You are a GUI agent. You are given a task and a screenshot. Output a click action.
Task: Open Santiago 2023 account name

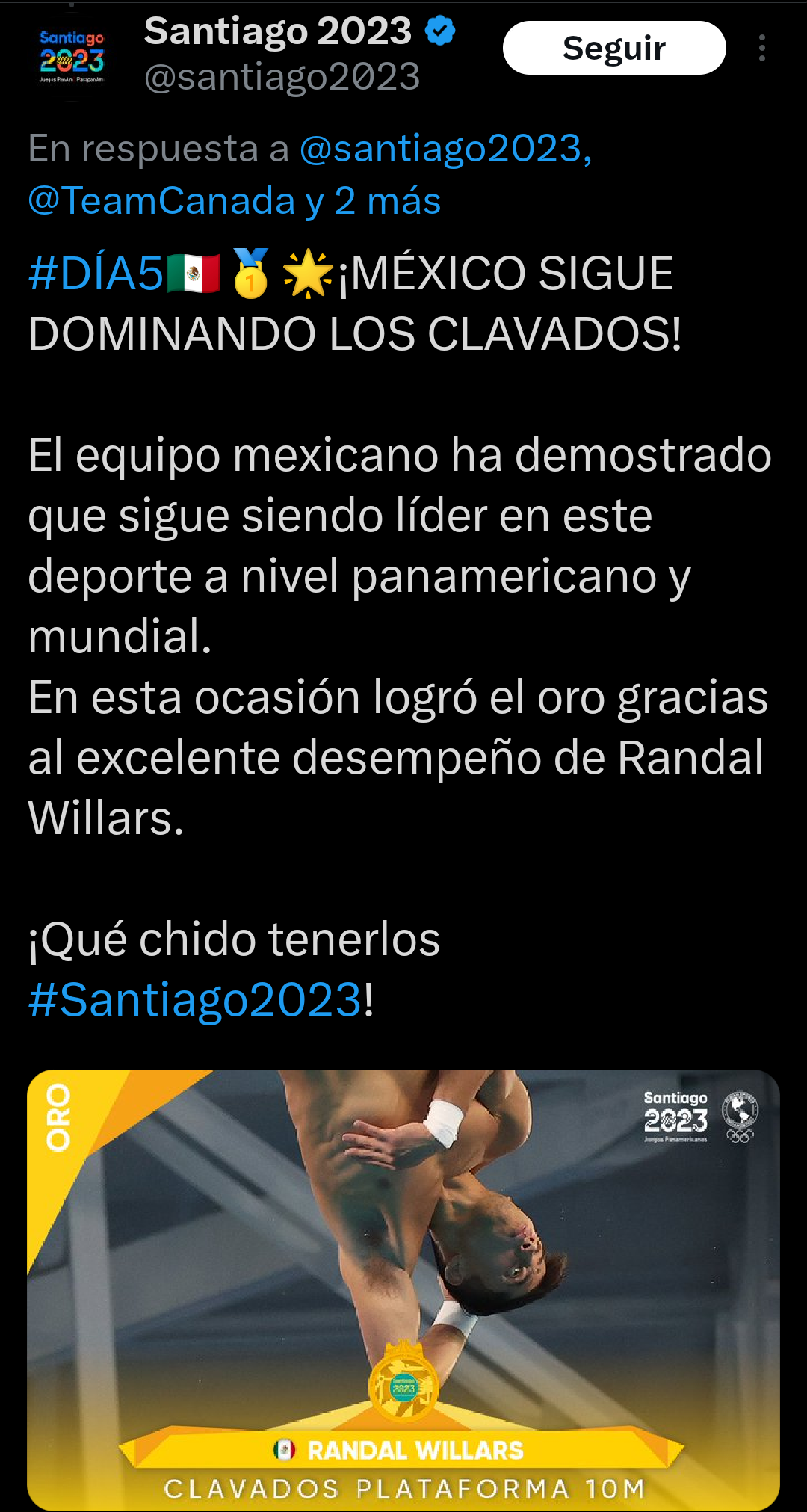click(278, 31)
